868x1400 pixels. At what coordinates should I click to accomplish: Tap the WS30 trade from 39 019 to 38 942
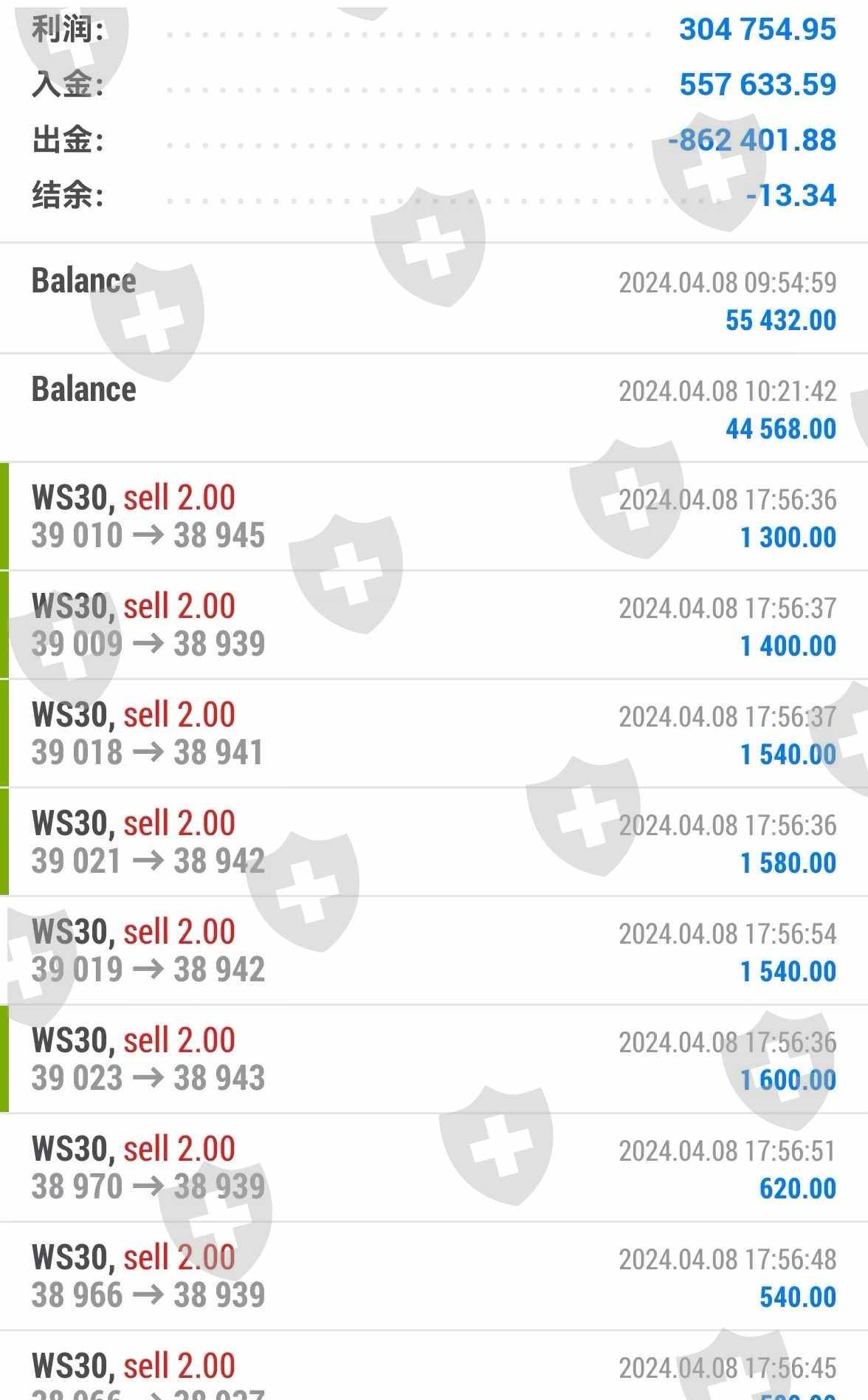click(434, 950)
